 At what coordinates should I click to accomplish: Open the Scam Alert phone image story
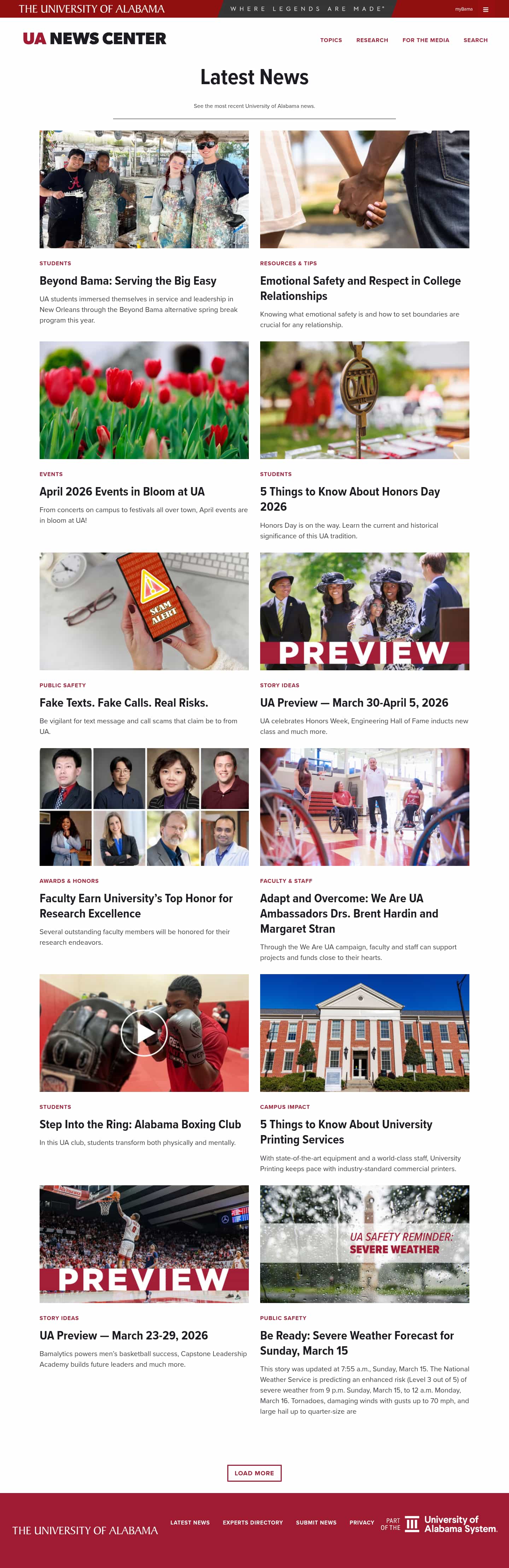point(144,611)
